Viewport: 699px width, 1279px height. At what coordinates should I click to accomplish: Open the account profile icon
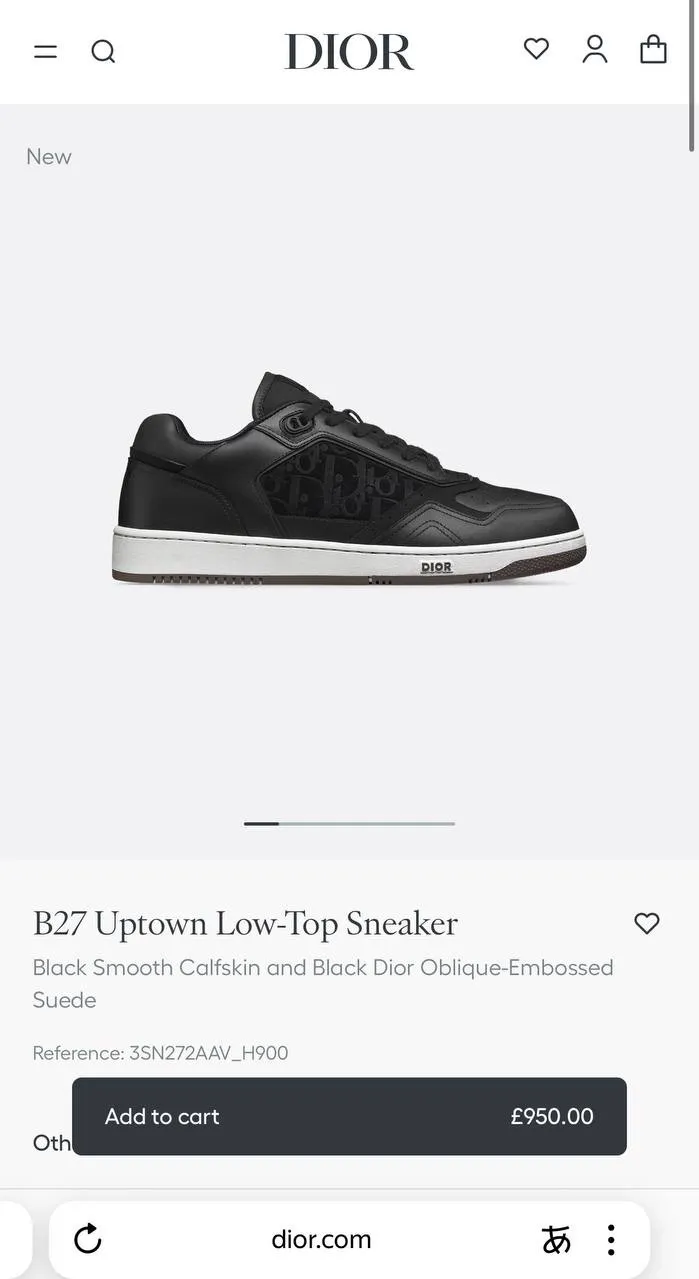click(595, 49)
